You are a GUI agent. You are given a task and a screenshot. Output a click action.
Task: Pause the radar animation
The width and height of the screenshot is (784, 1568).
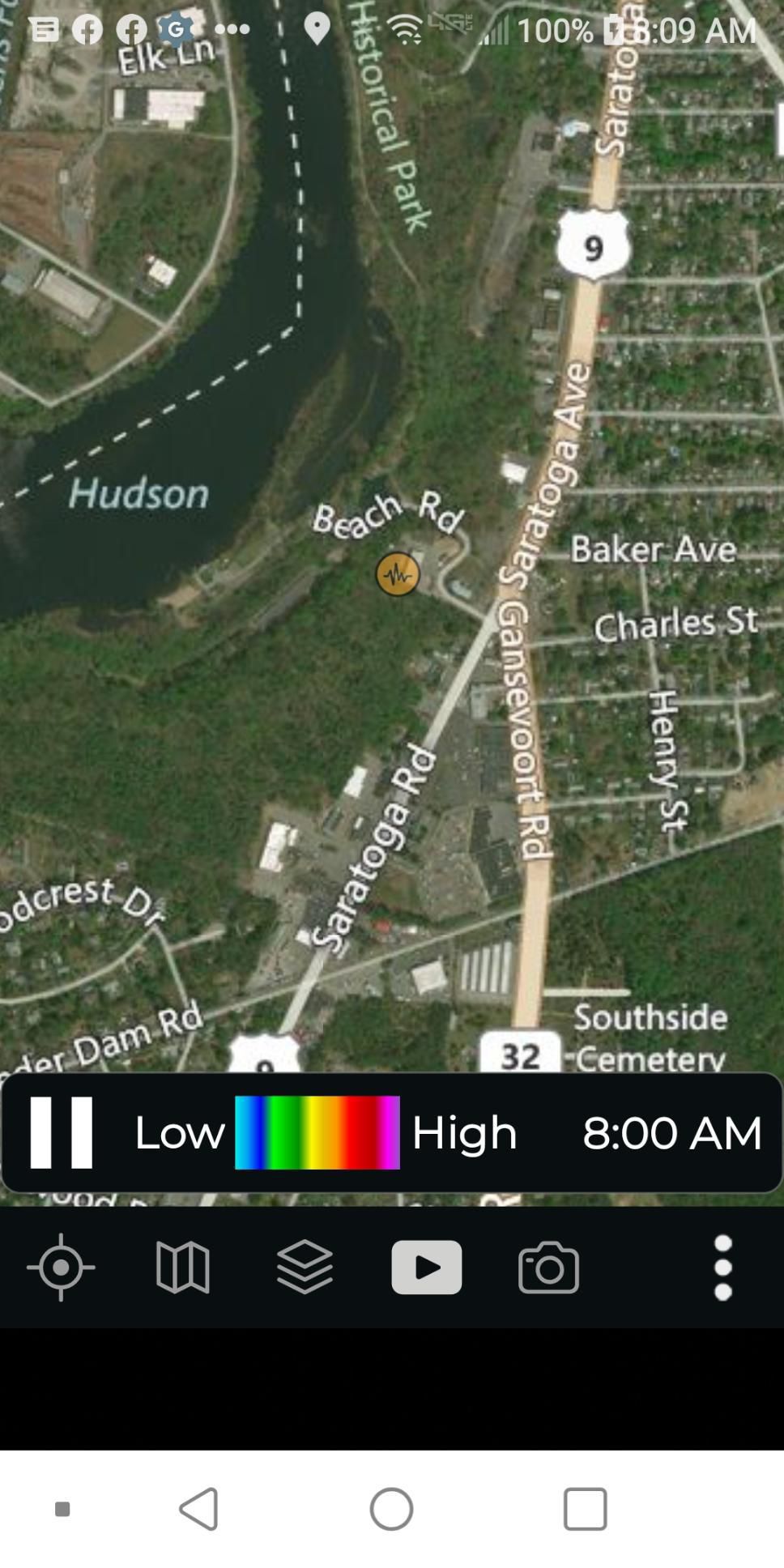coord(62,1131)
